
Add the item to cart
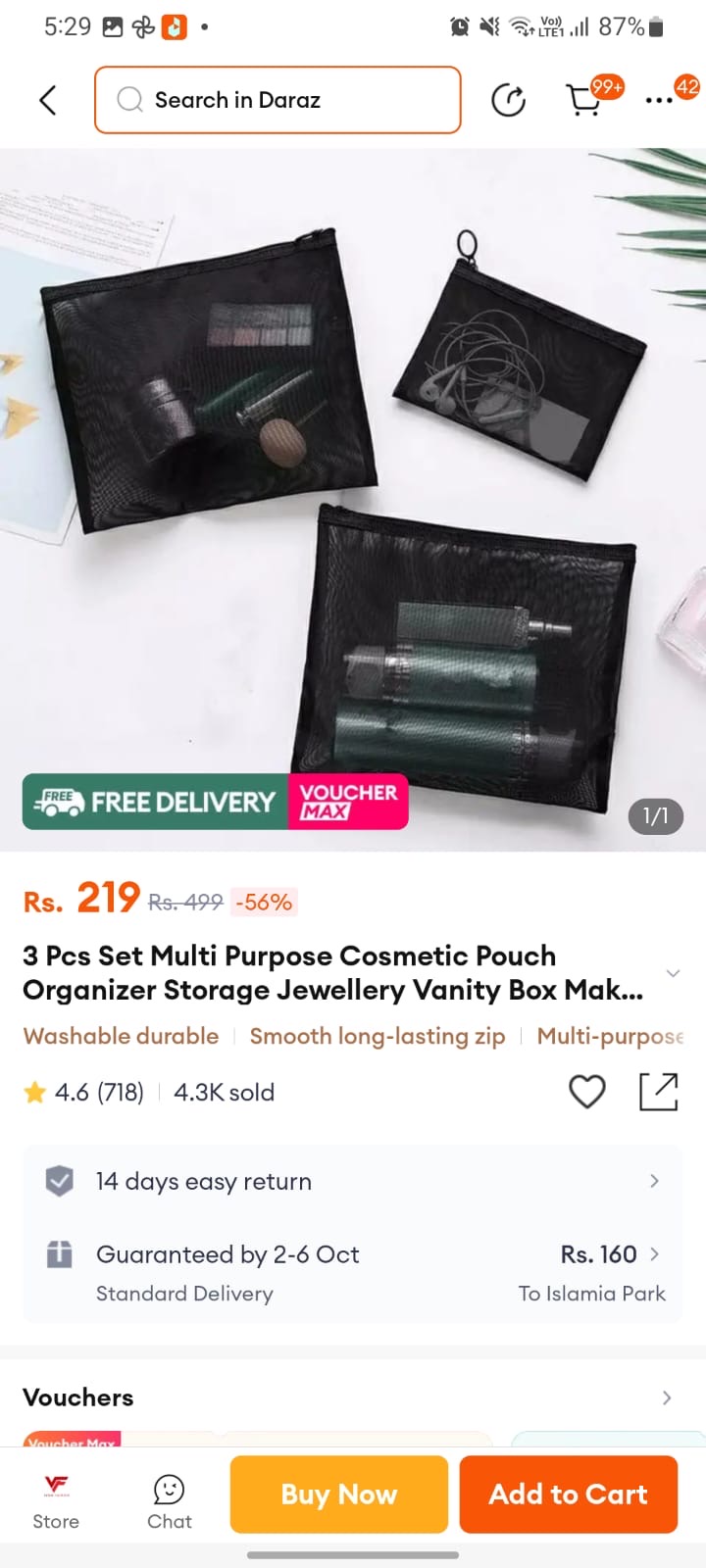click(569, 1494)
